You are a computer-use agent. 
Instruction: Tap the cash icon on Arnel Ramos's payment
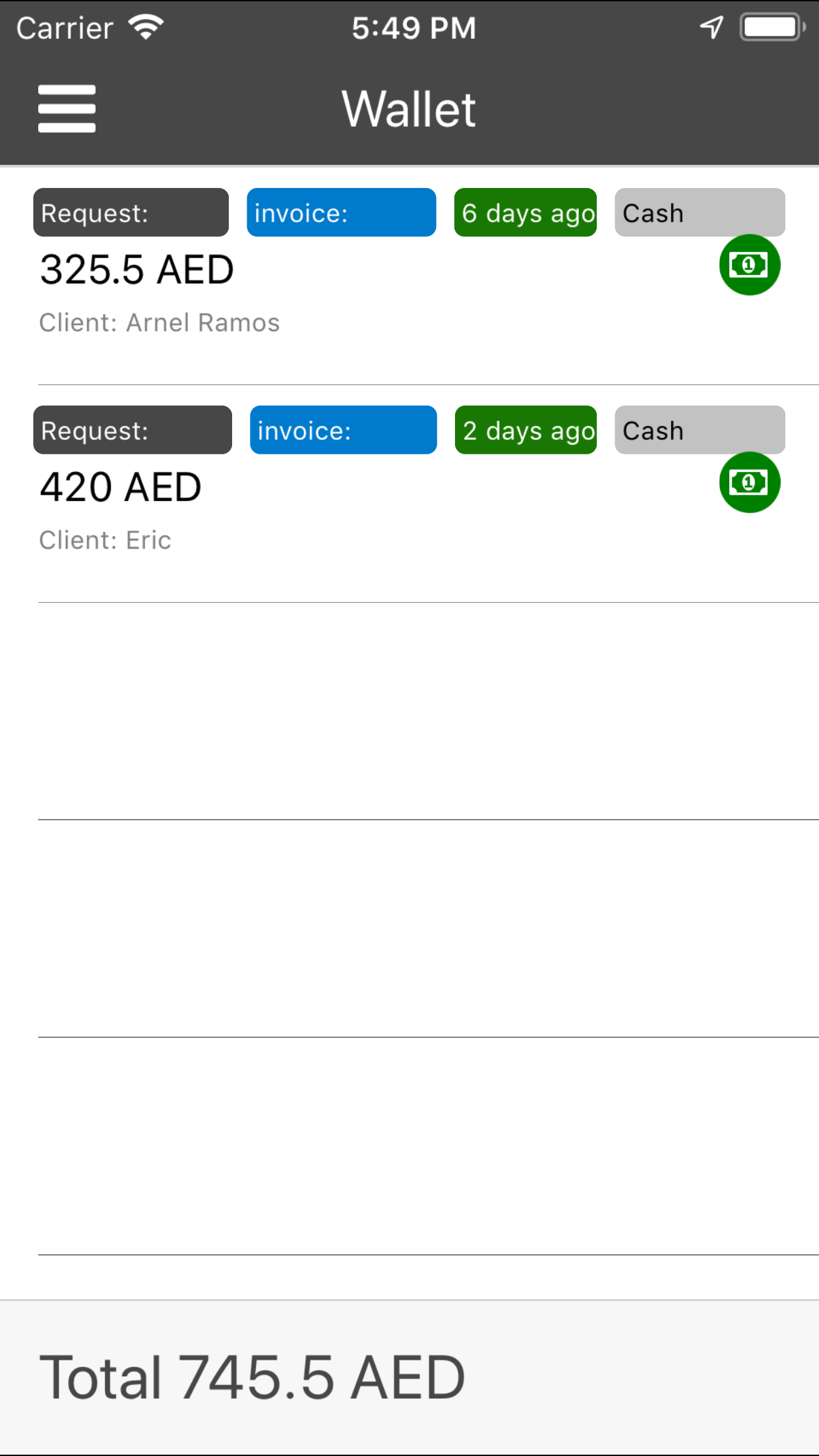749,265
